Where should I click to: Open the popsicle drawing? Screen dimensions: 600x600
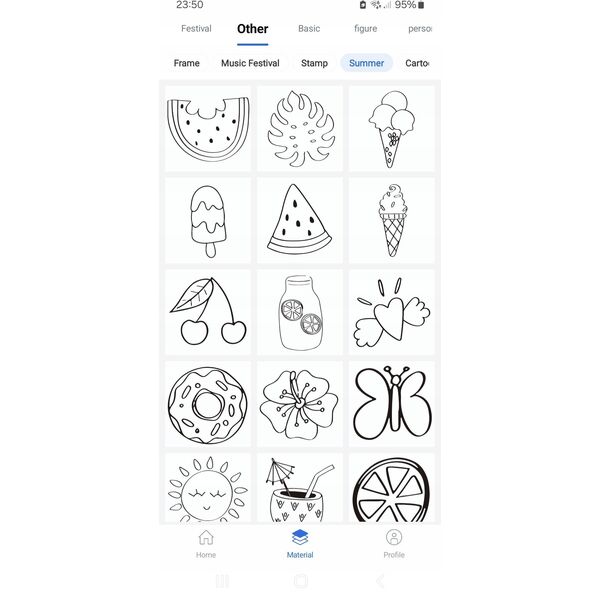pos(207,220)
